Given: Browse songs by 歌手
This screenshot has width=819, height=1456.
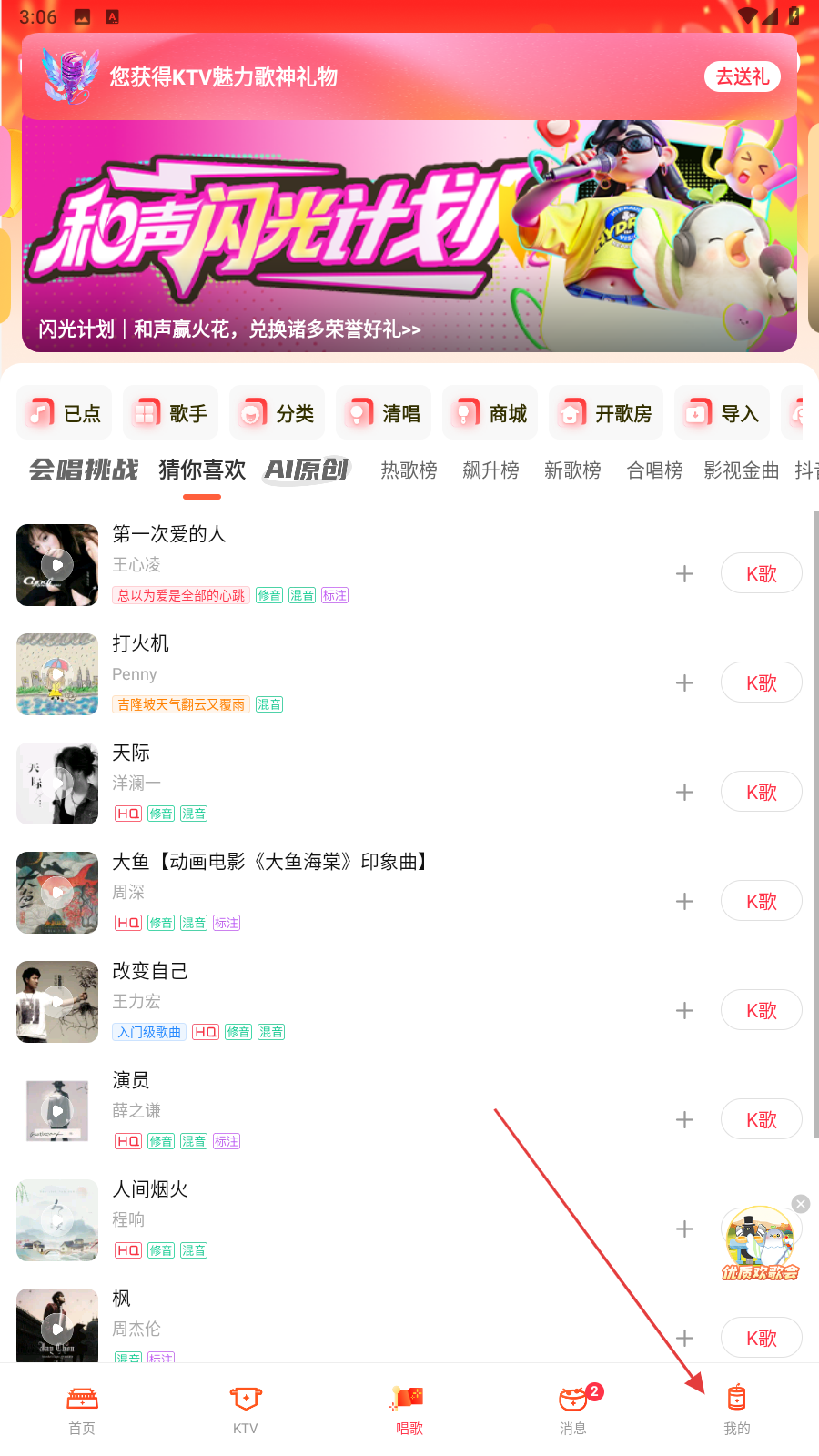Looking at the screenshot, I should pyautogui.click(x=171, y=413).
